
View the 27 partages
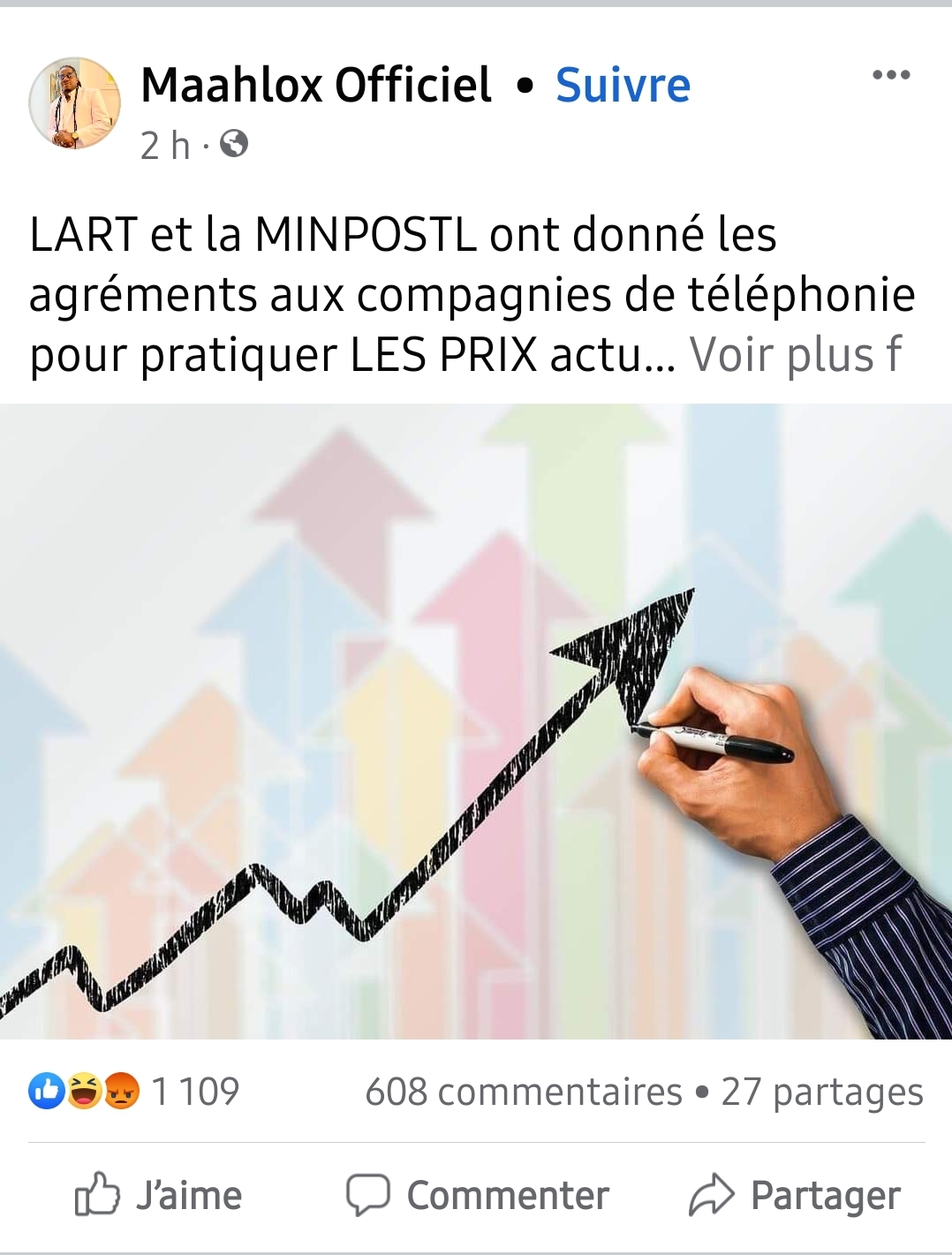[x=821, y=1092]
